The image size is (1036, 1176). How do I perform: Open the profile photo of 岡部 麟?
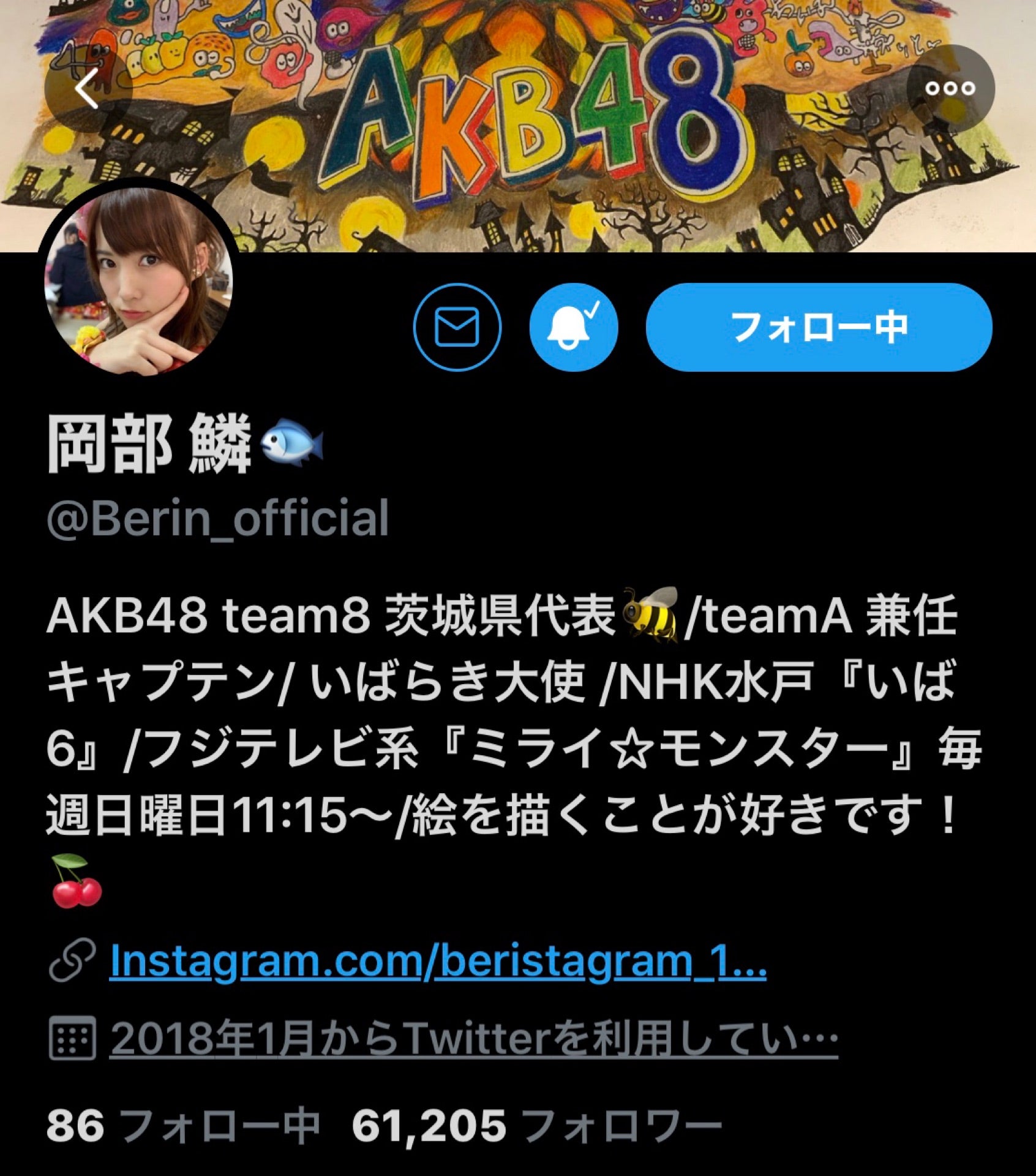[x=140, y=282]
